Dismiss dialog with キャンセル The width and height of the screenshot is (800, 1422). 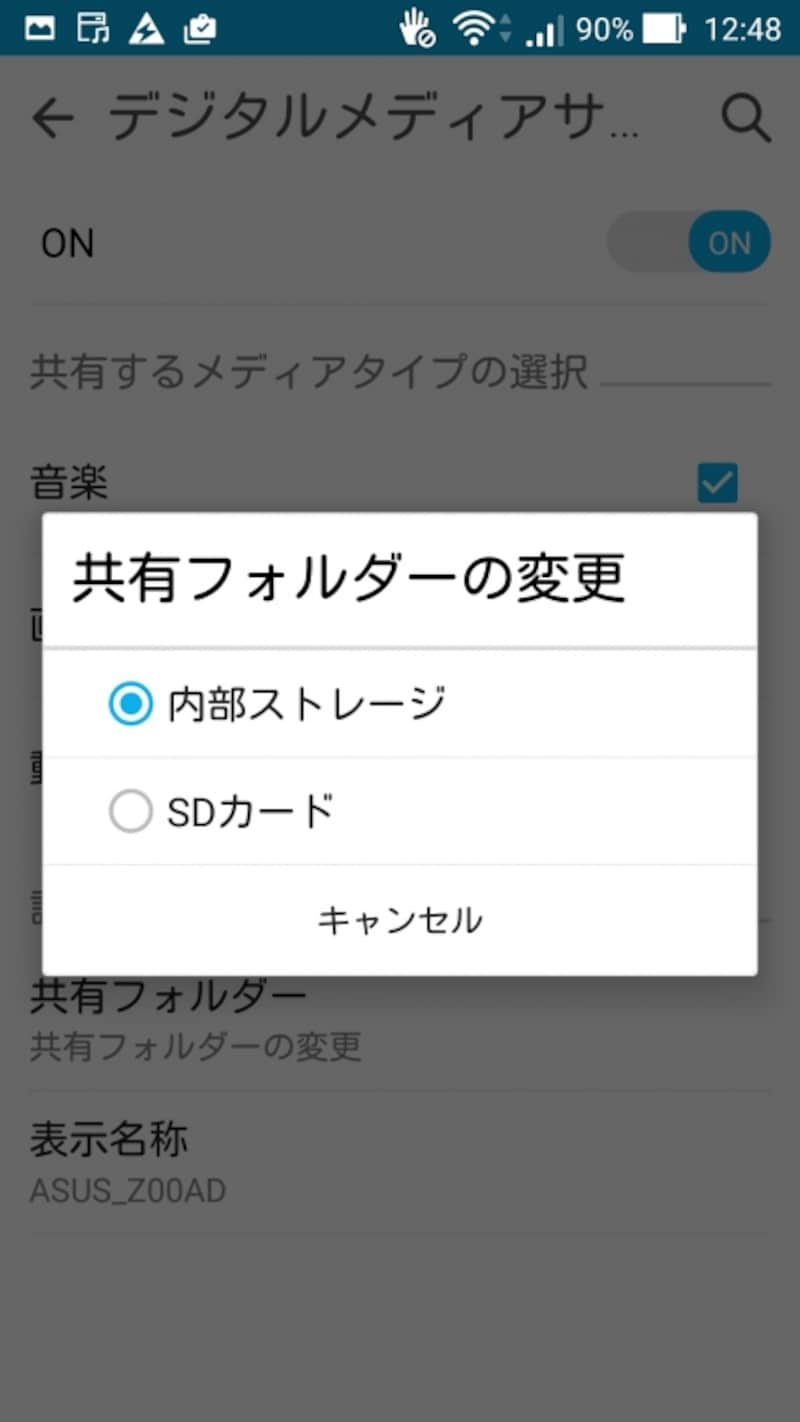pyautogui.click(x=399, y=920)
